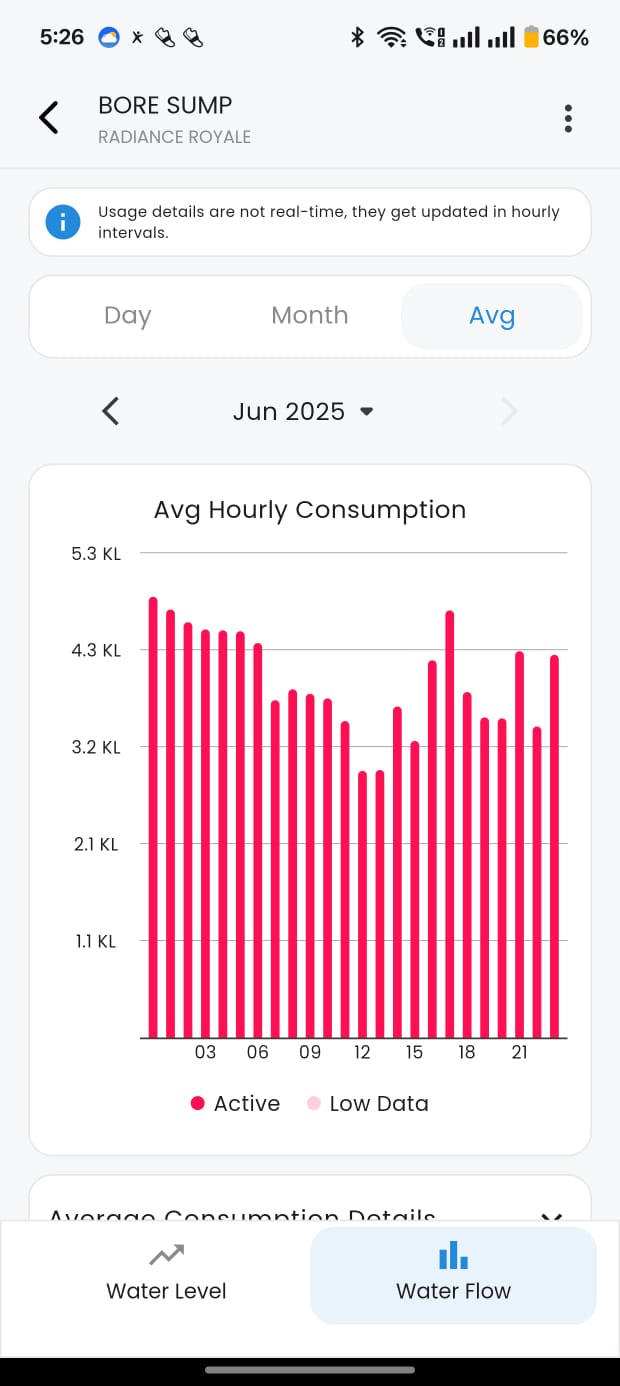
Task: Go to the previous month
Action: 111,411
